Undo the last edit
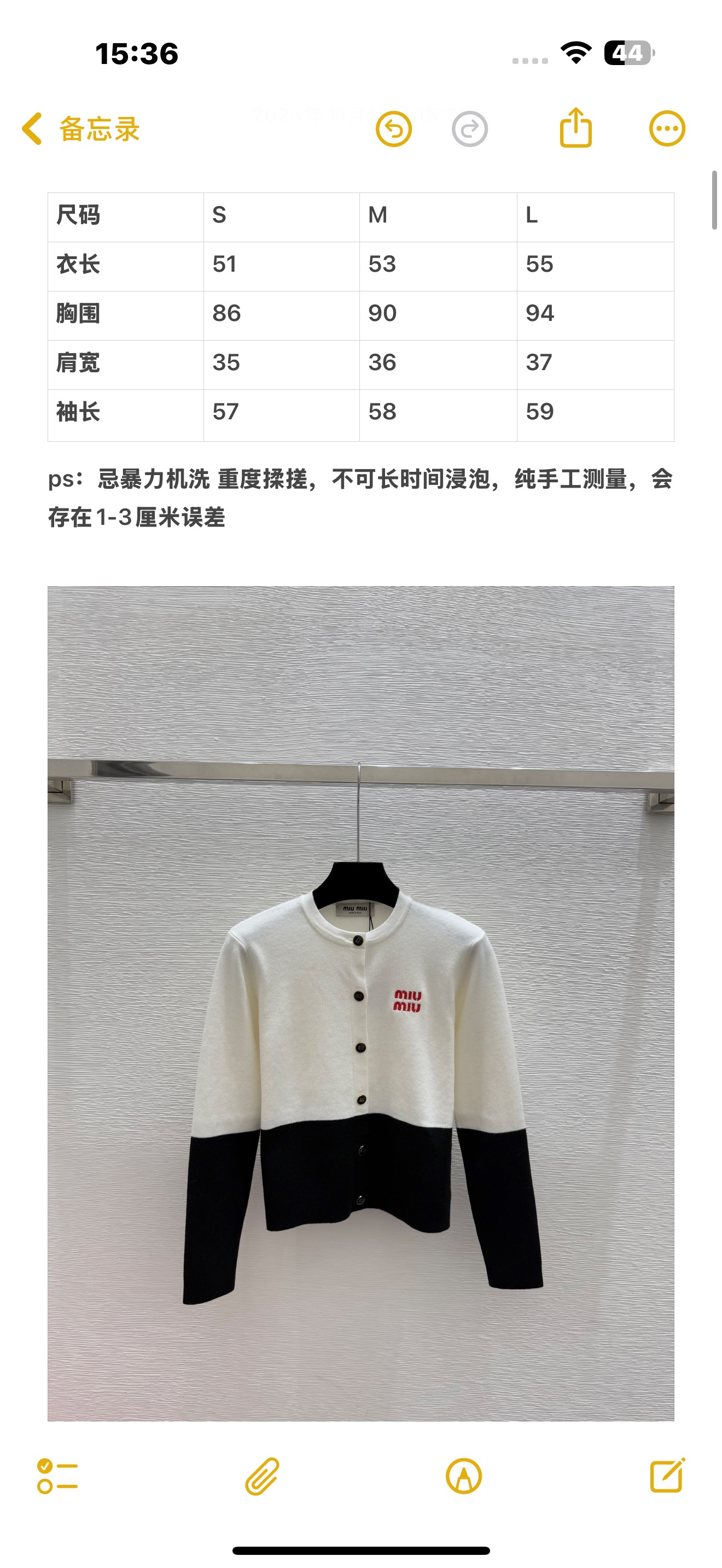Viewport: 722px width, 1568px height. [394, 129]
